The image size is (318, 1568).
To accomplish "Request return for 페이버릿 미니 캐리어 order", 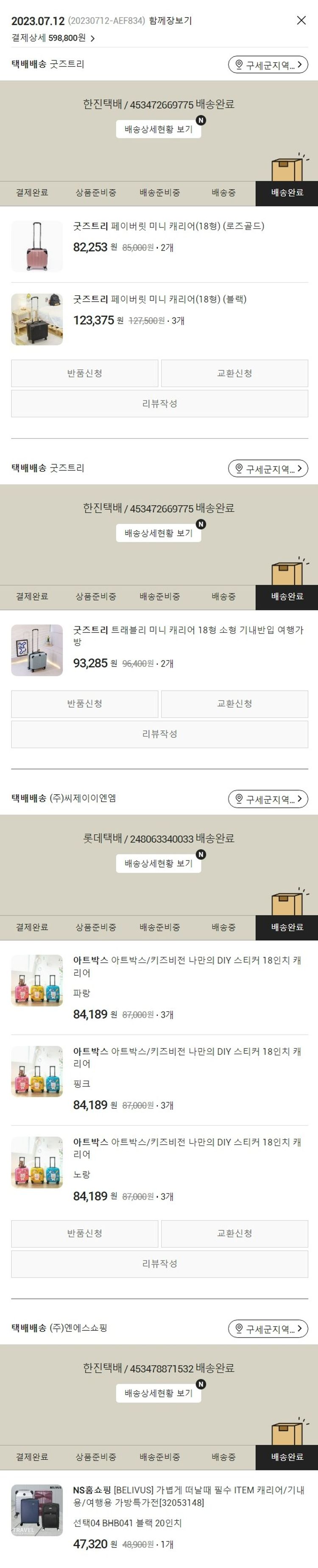I will (84, 373).
